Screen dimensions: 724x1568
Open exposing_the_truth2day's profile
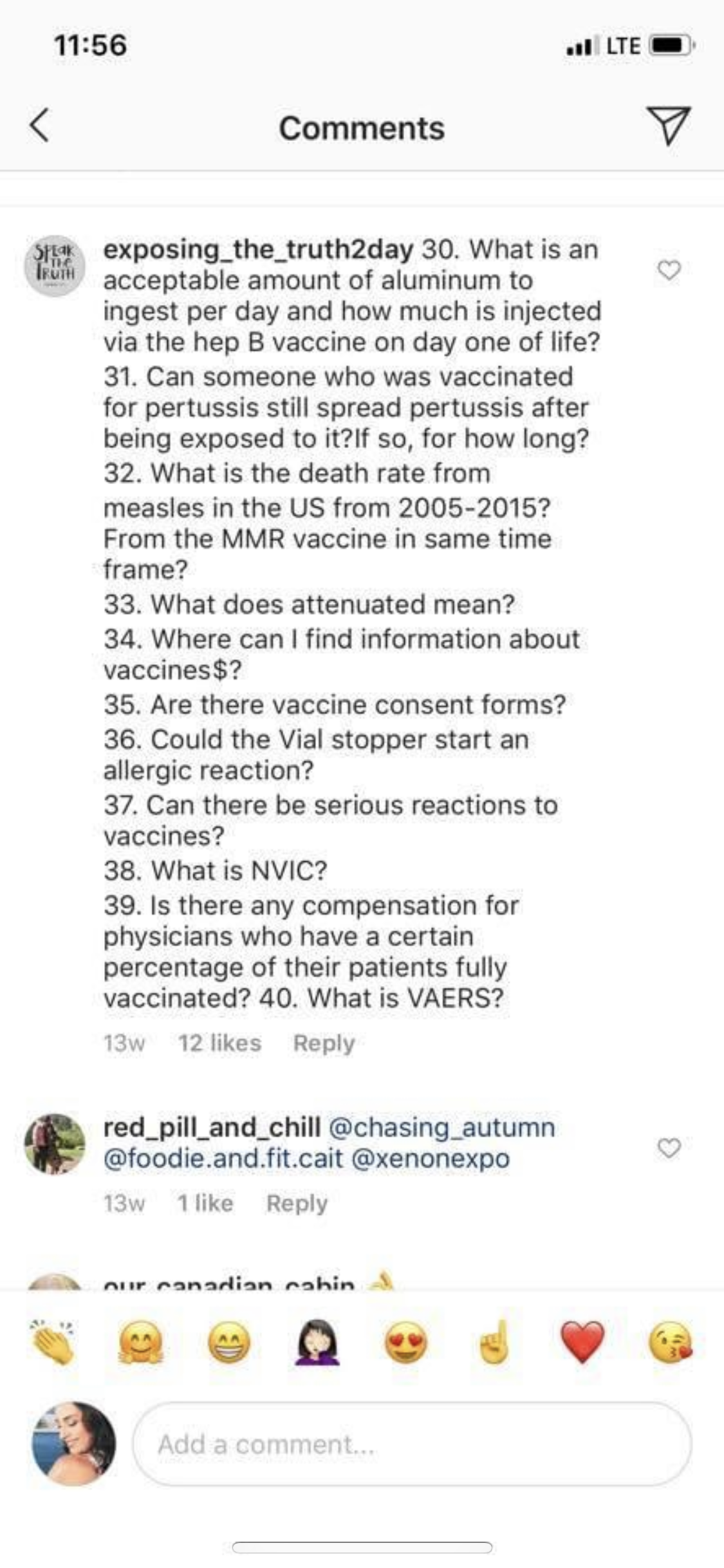tap(257, 250)
